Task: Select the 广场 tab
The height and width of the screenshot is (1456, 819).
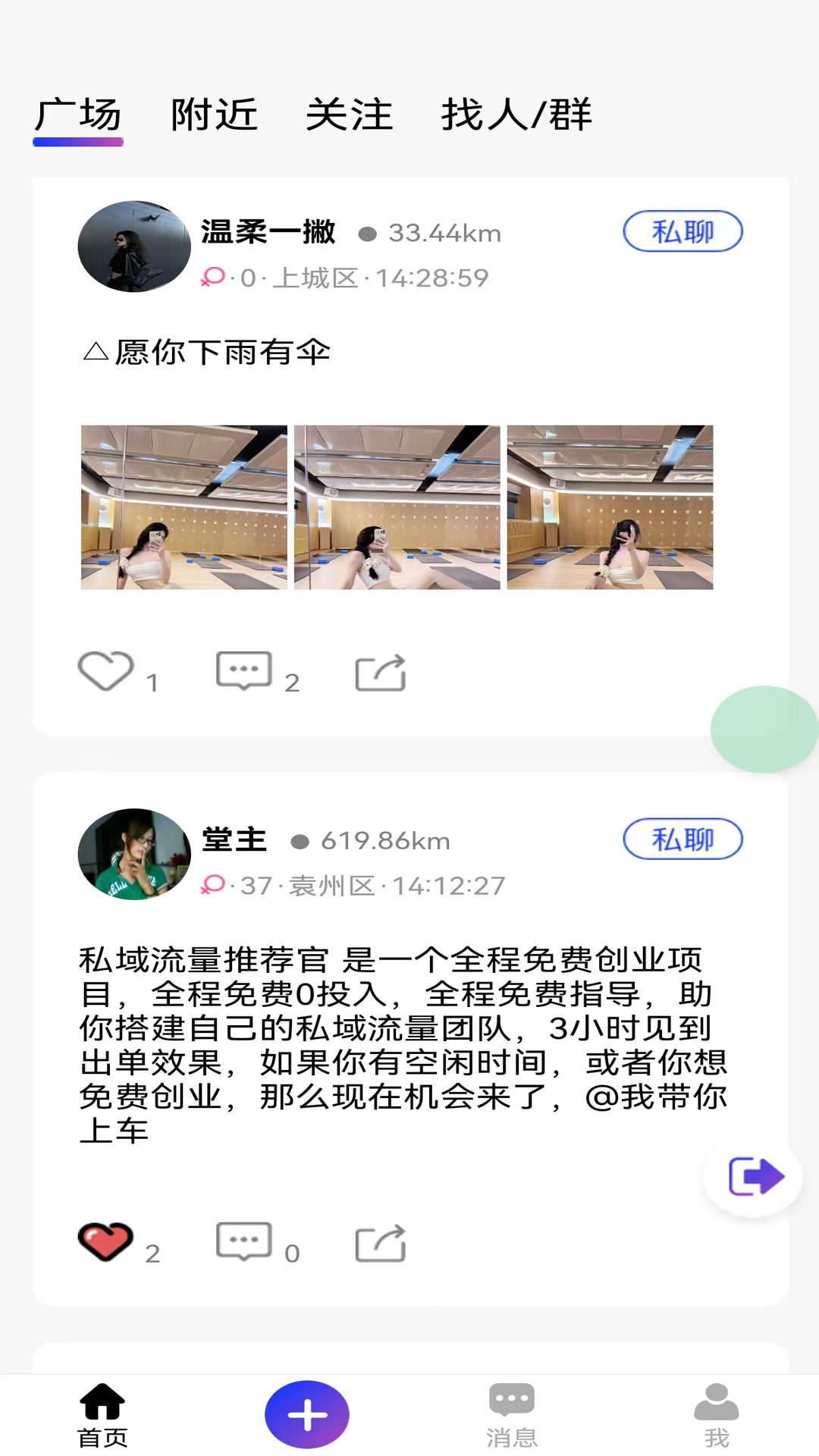Action: [78, 115]
